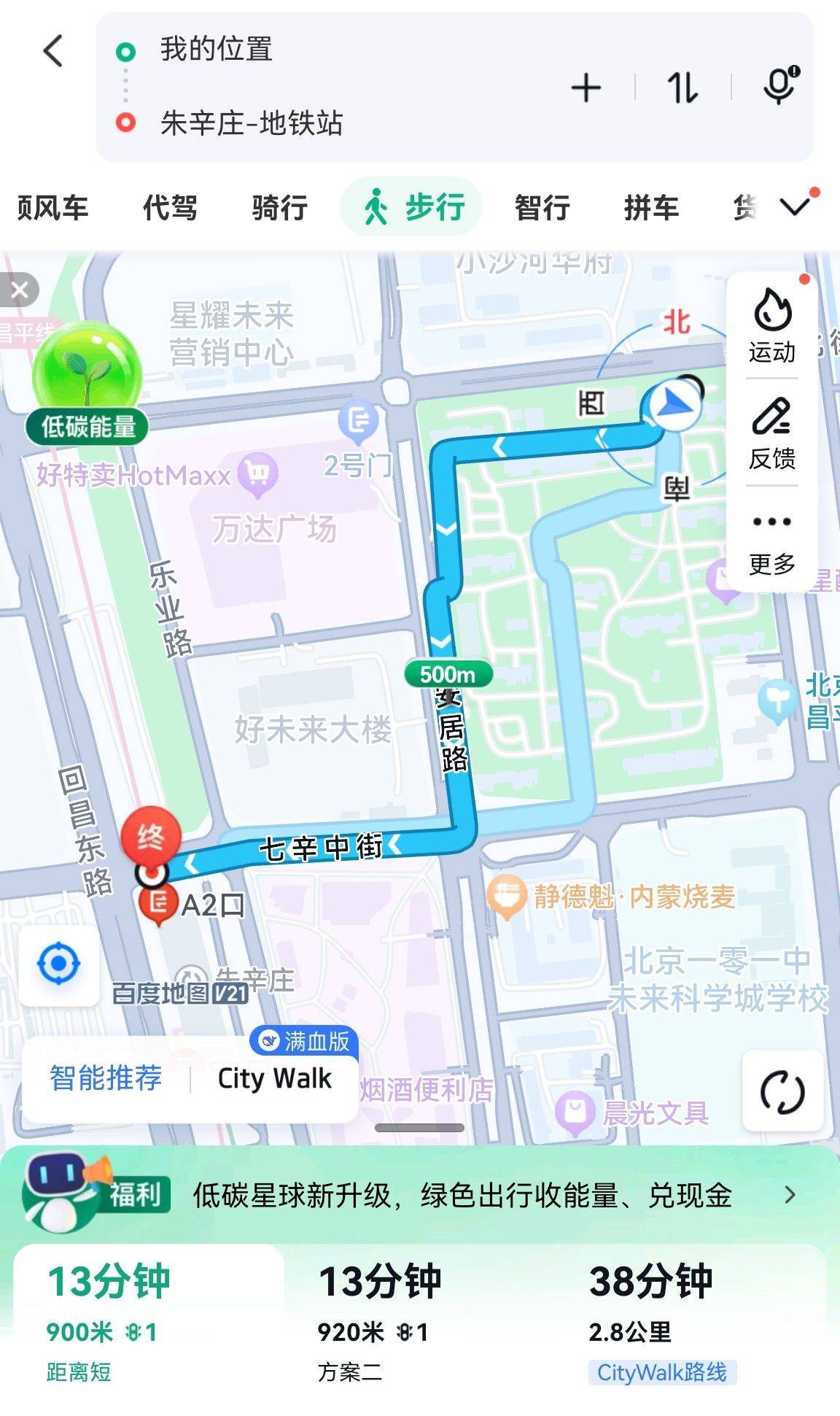This screenshot has height=1416, width=840.
Task: Dismiss the 低碳能量 floating widget
Action: point(19,291)
